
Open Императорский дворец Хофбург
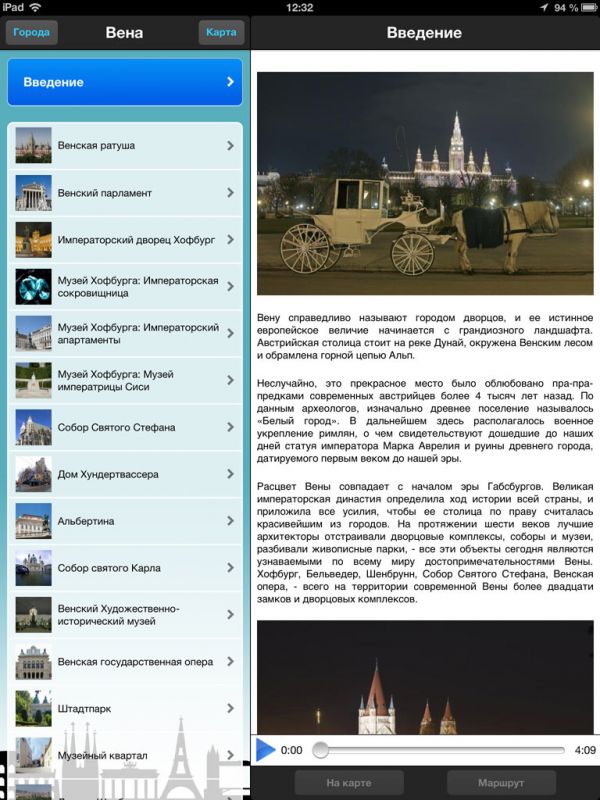125,240
